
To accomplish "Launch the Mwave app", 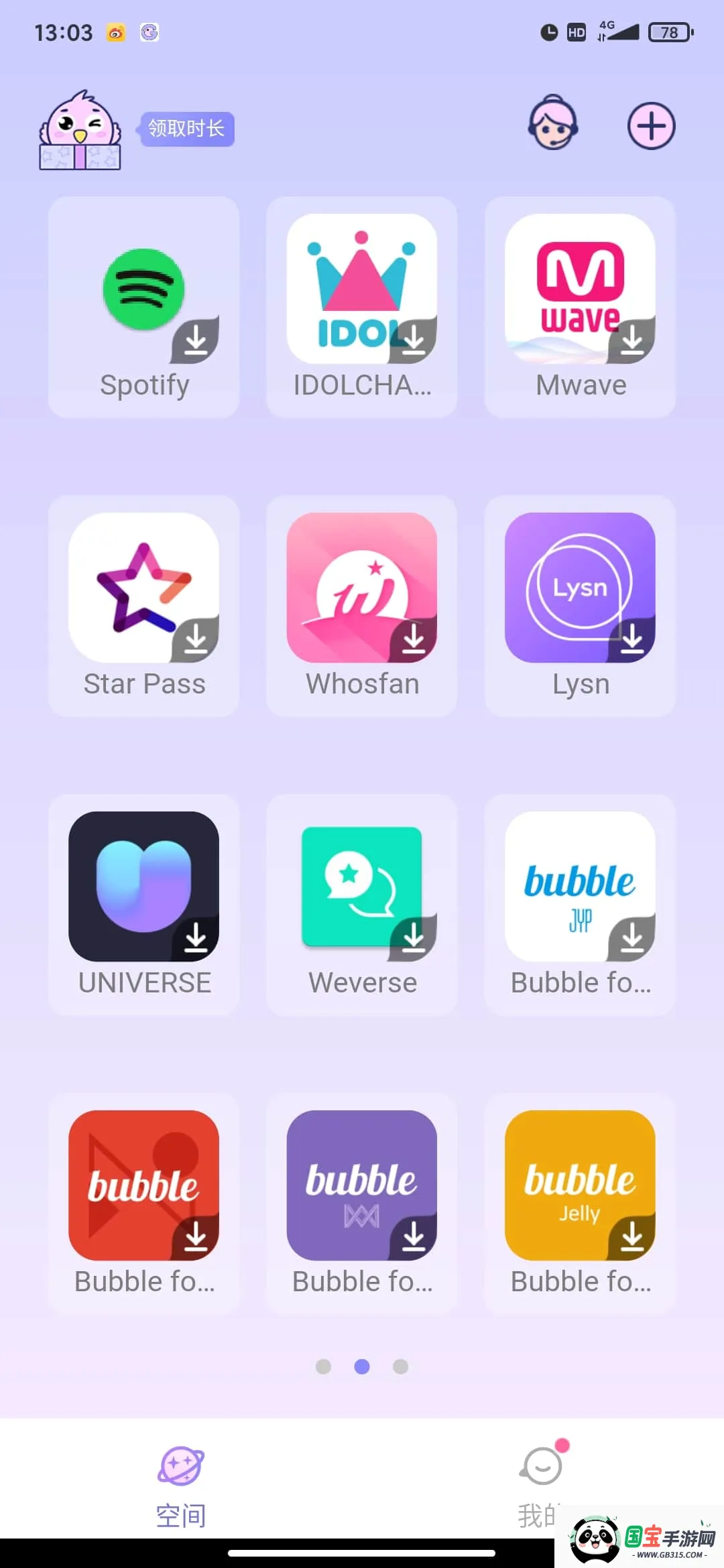I will (x=580, y=306).
